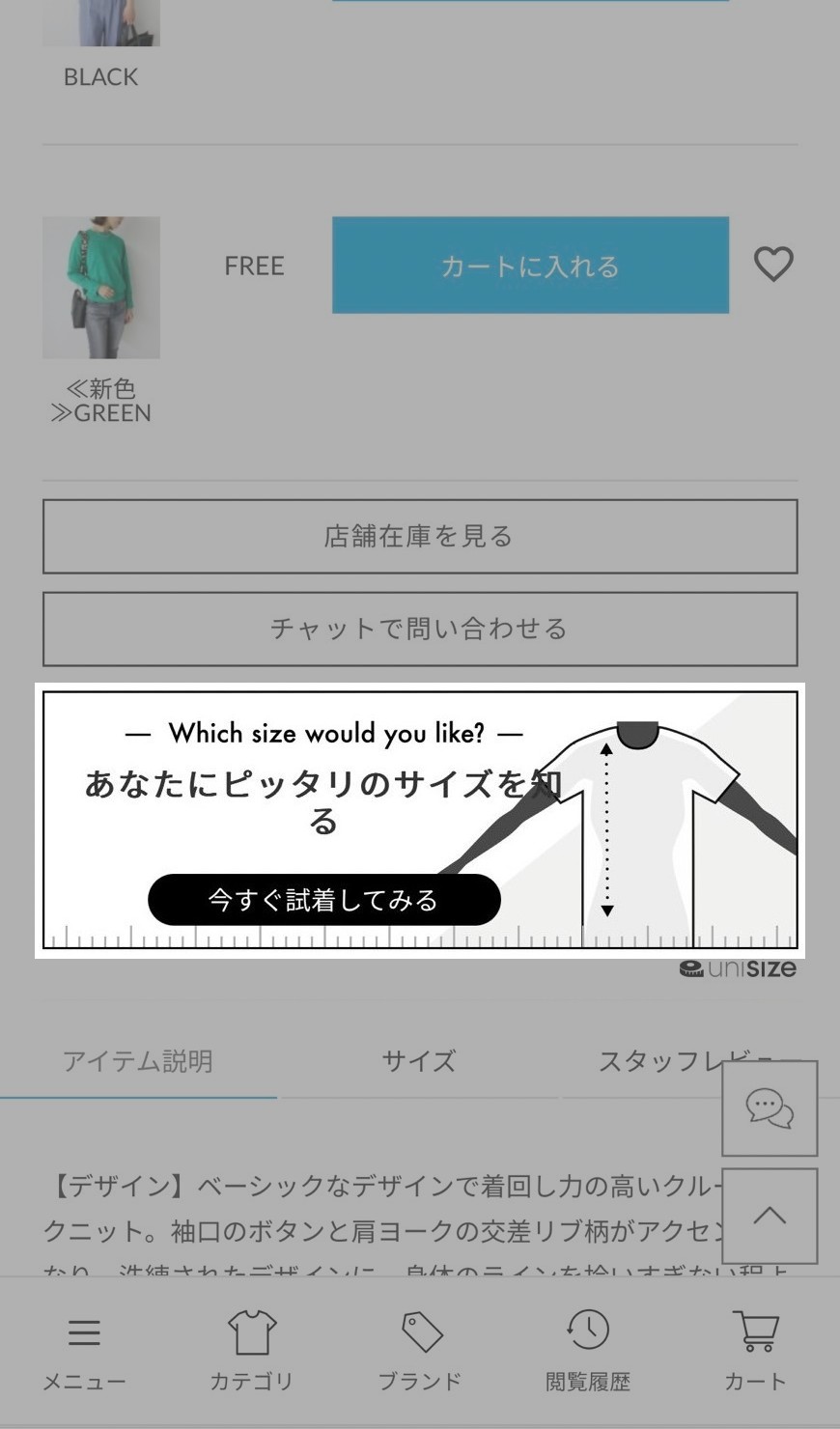Open the GREEN color thumbnail
840x1429 pixels.
click(x=101, y=288)
